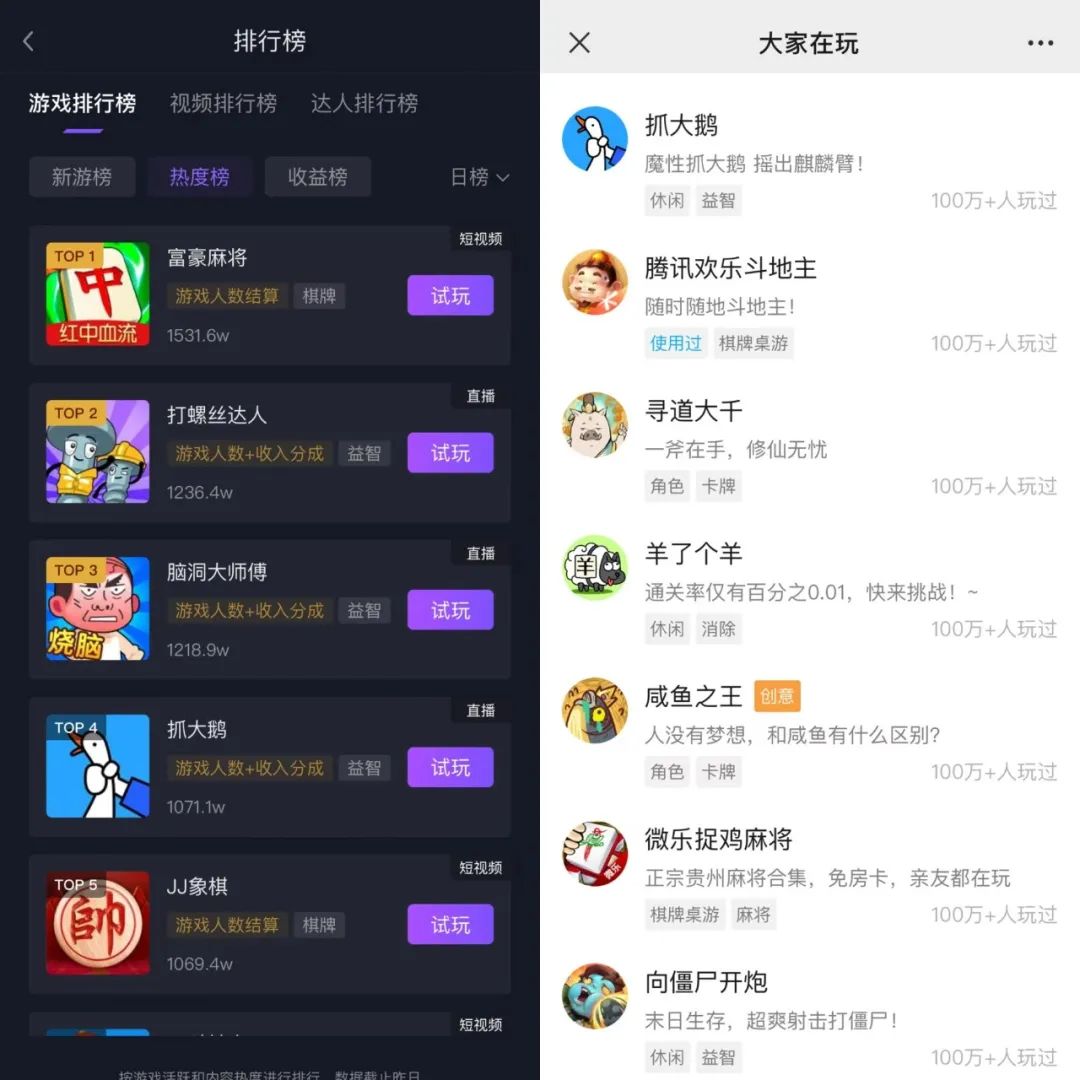The width and height of the screenshot is (1080, 1080).
Task: Go back from the 排行榜 page
Action: 28,42
